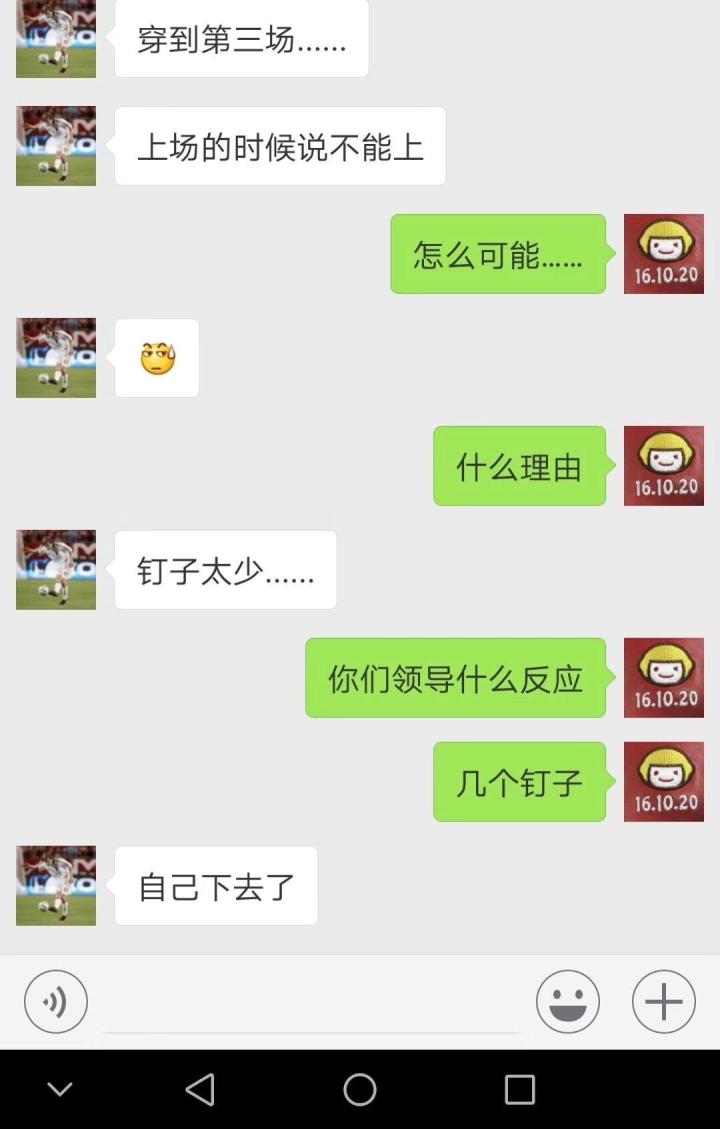The height and width of the screenshot is (1129, 720).
Task: Open own avatar beside "什么理由"
Action: point(663,466)
